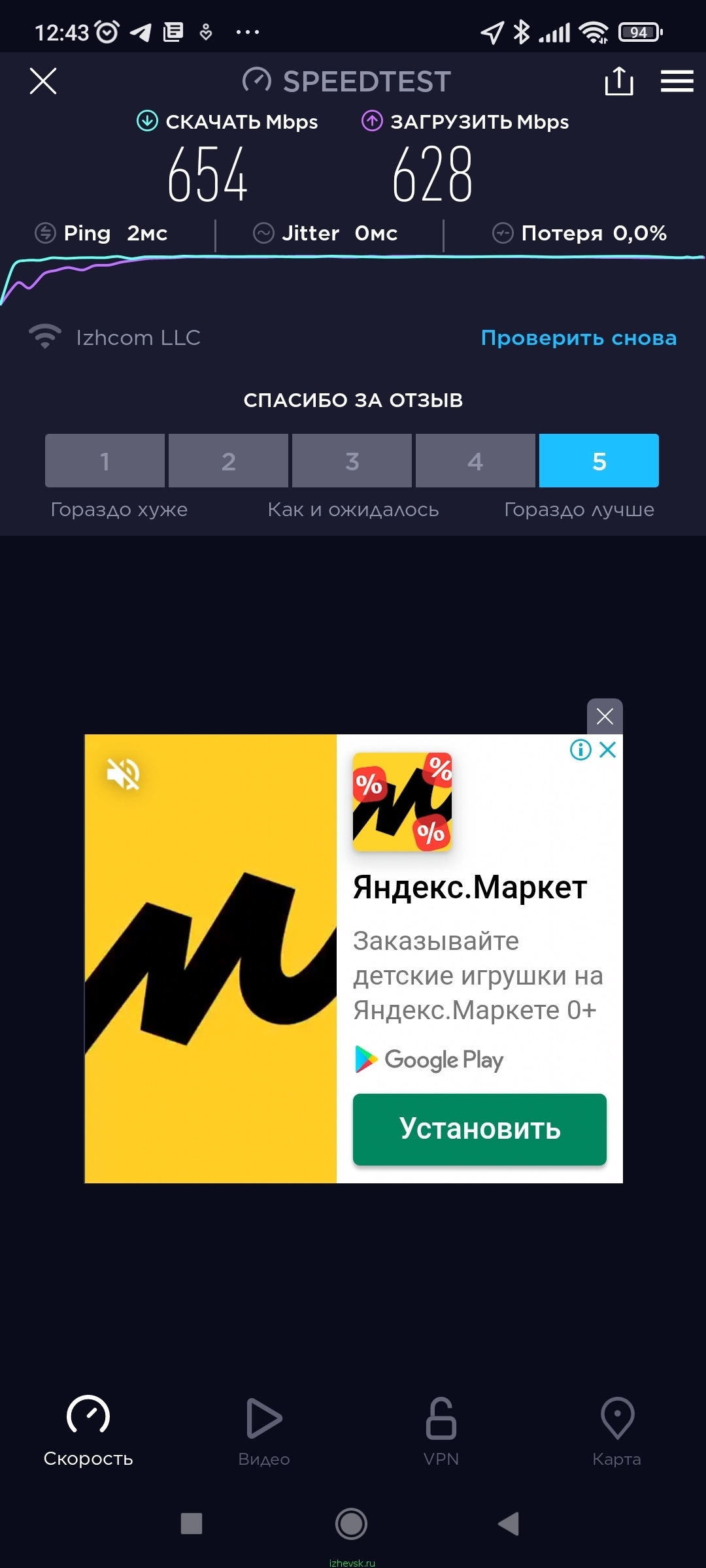Rate the connection with 3
706x1568 pixels.
click(352, 461)
